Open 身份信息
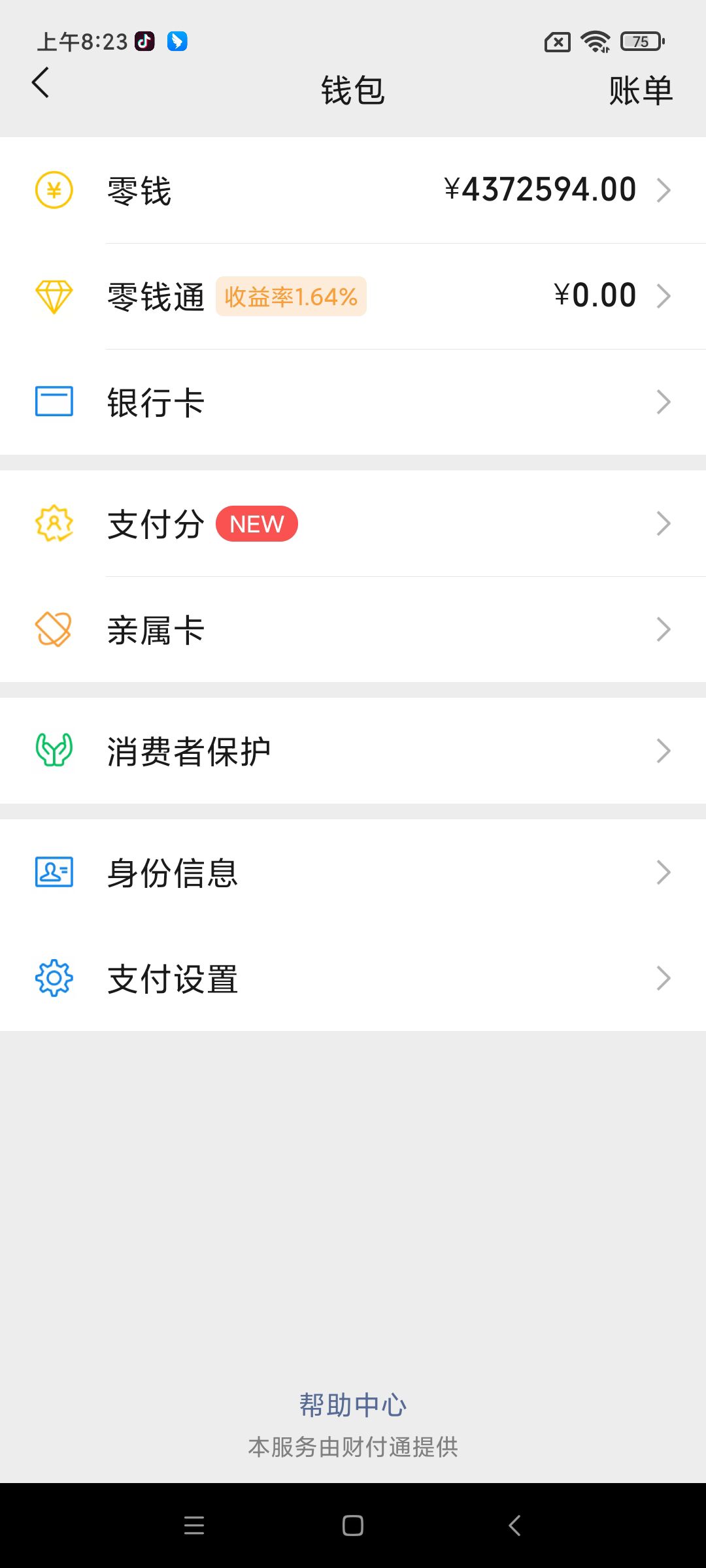706x1568 pixels. 353,872
